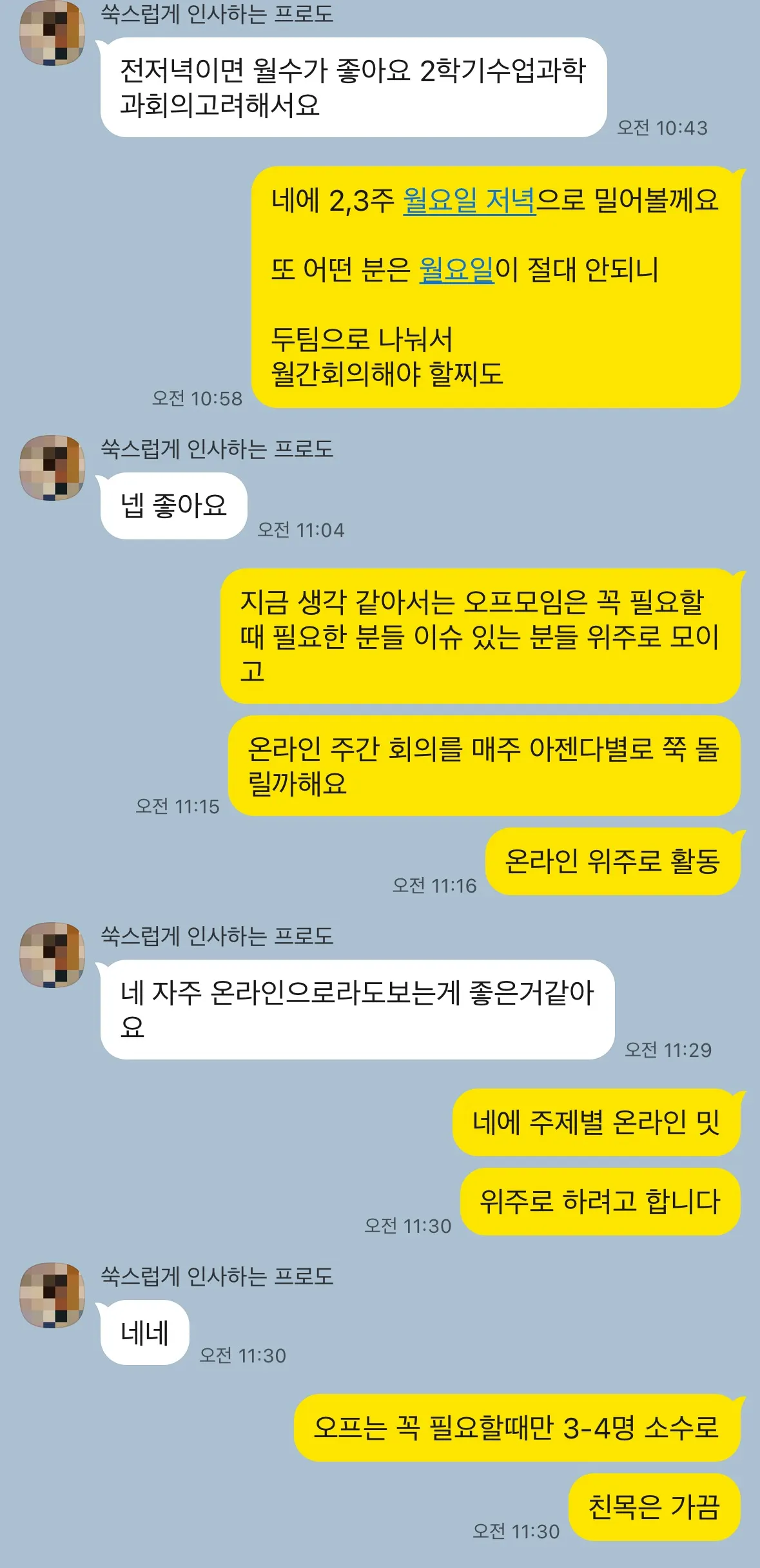View avatar beside 네 자주 온라인으로라도 message
Viewport: 760px width, 1568px height.
[x=52, y=954]
